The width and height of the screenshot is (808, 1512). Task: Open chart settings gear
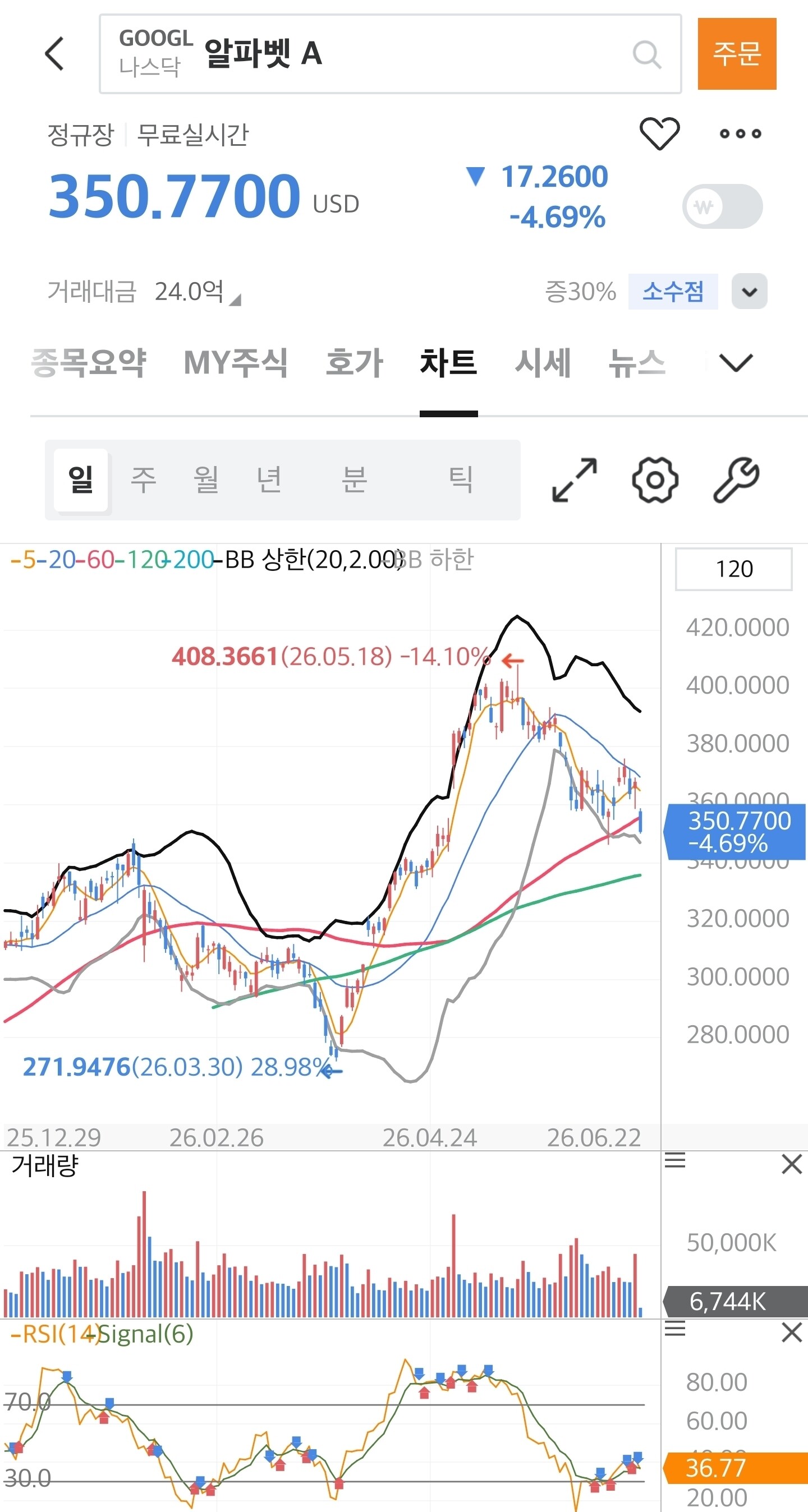(x=655, y=480)
